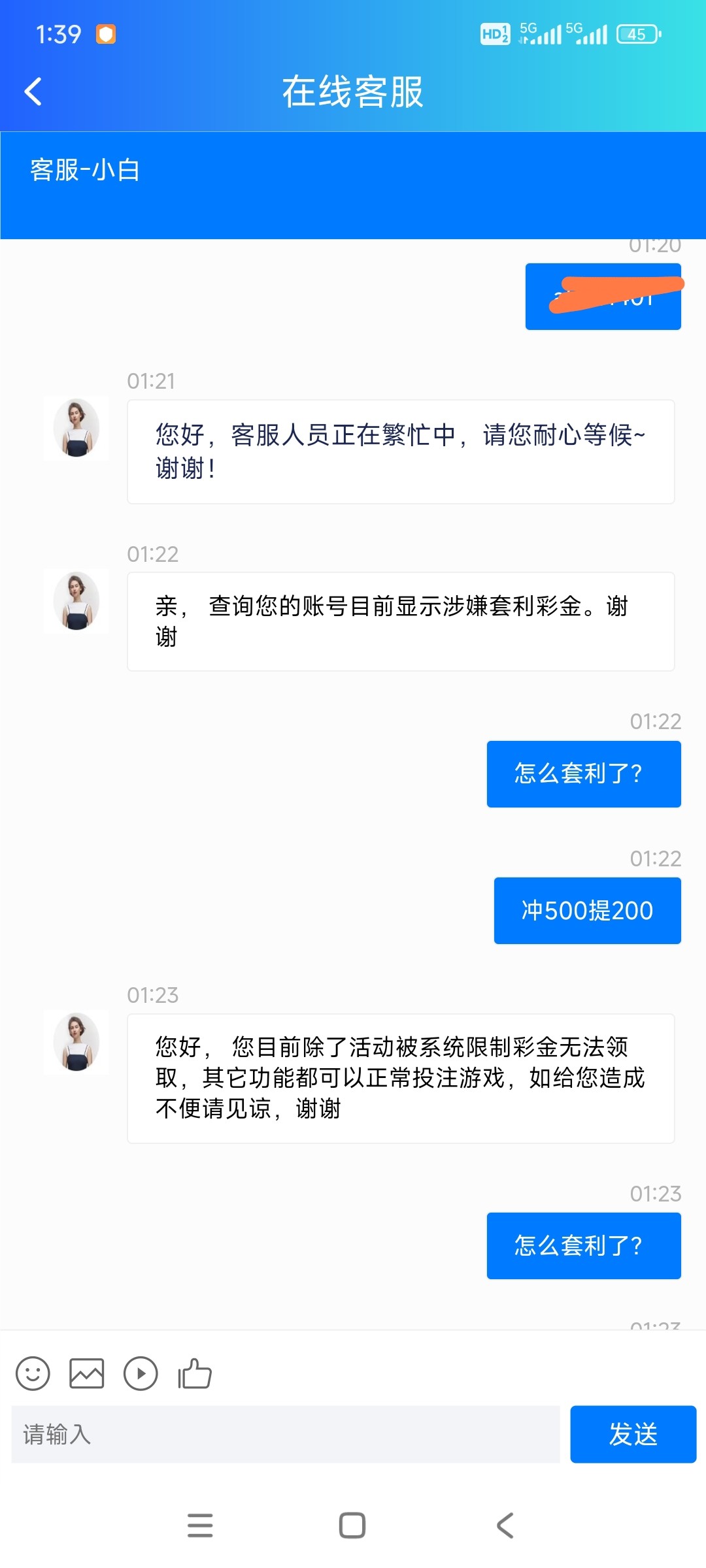Open the emoji picker
The image size is (706, 1568).
[x=33, y=1373]
